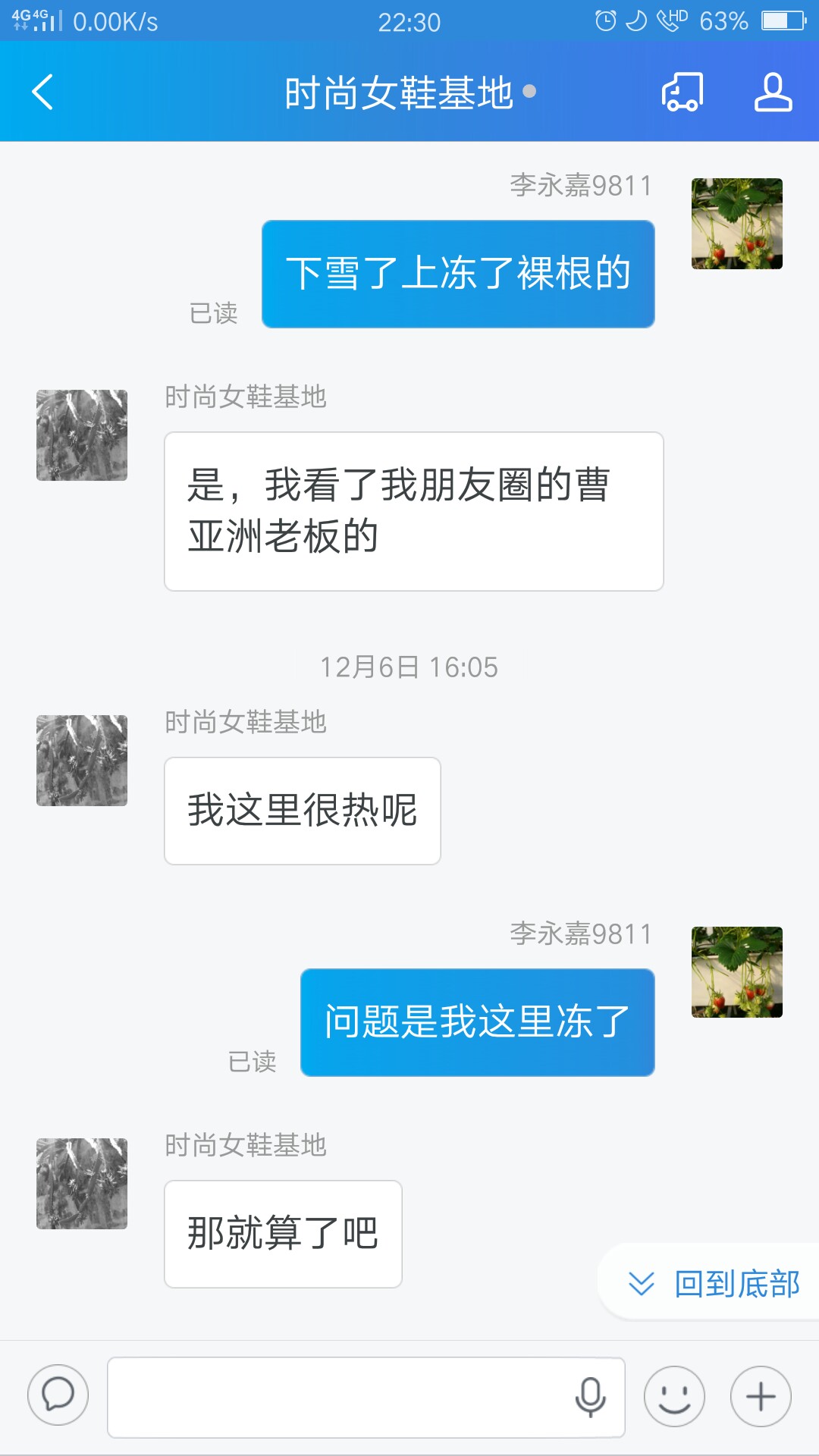Image resolution: width=819 pixels, height=1456 pixels.
Task: Open quick phrases speech bubble icon
Action: click(58, 1395)
